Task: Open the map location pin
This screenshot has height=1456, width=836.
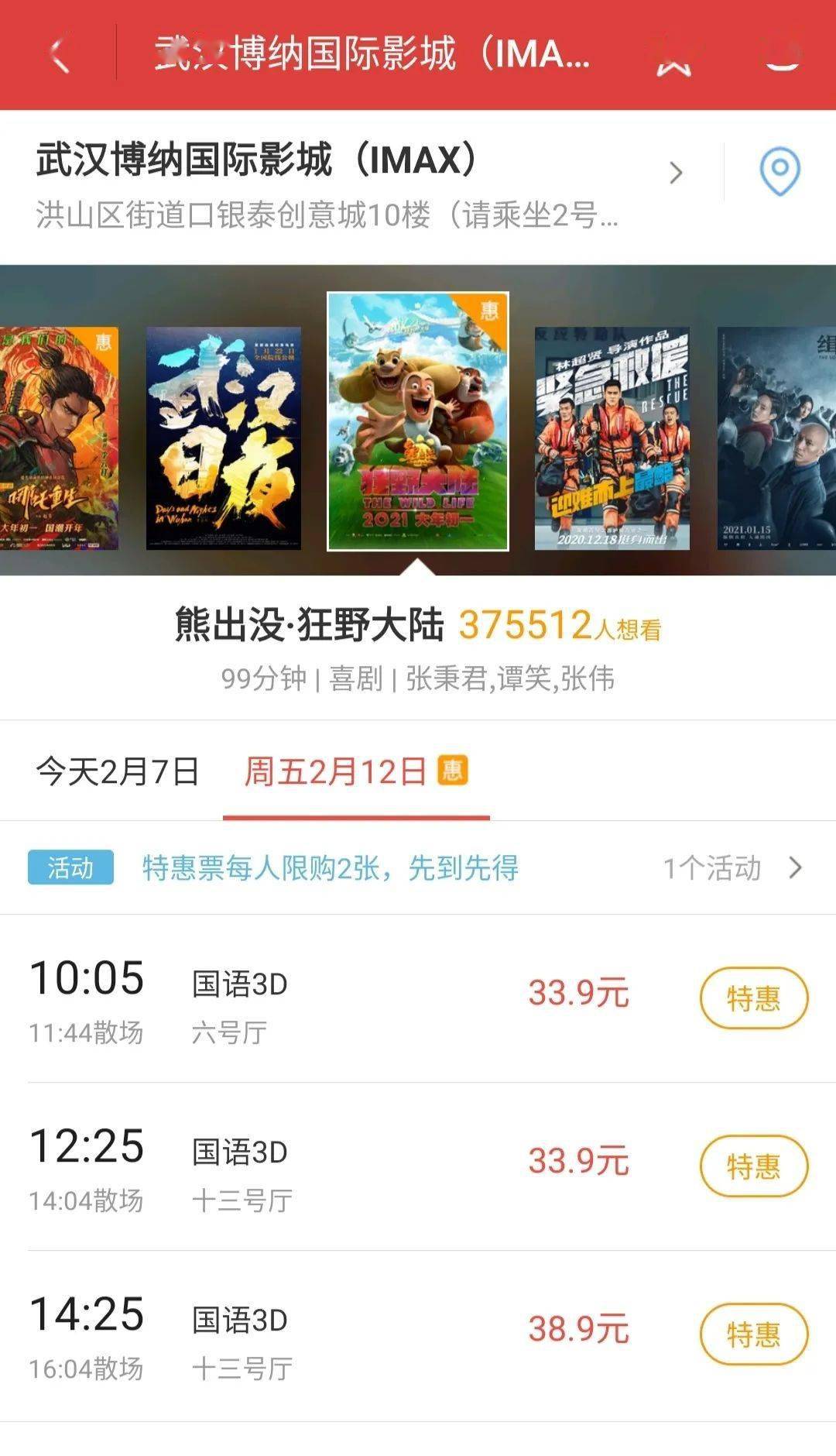Action: 779,172
